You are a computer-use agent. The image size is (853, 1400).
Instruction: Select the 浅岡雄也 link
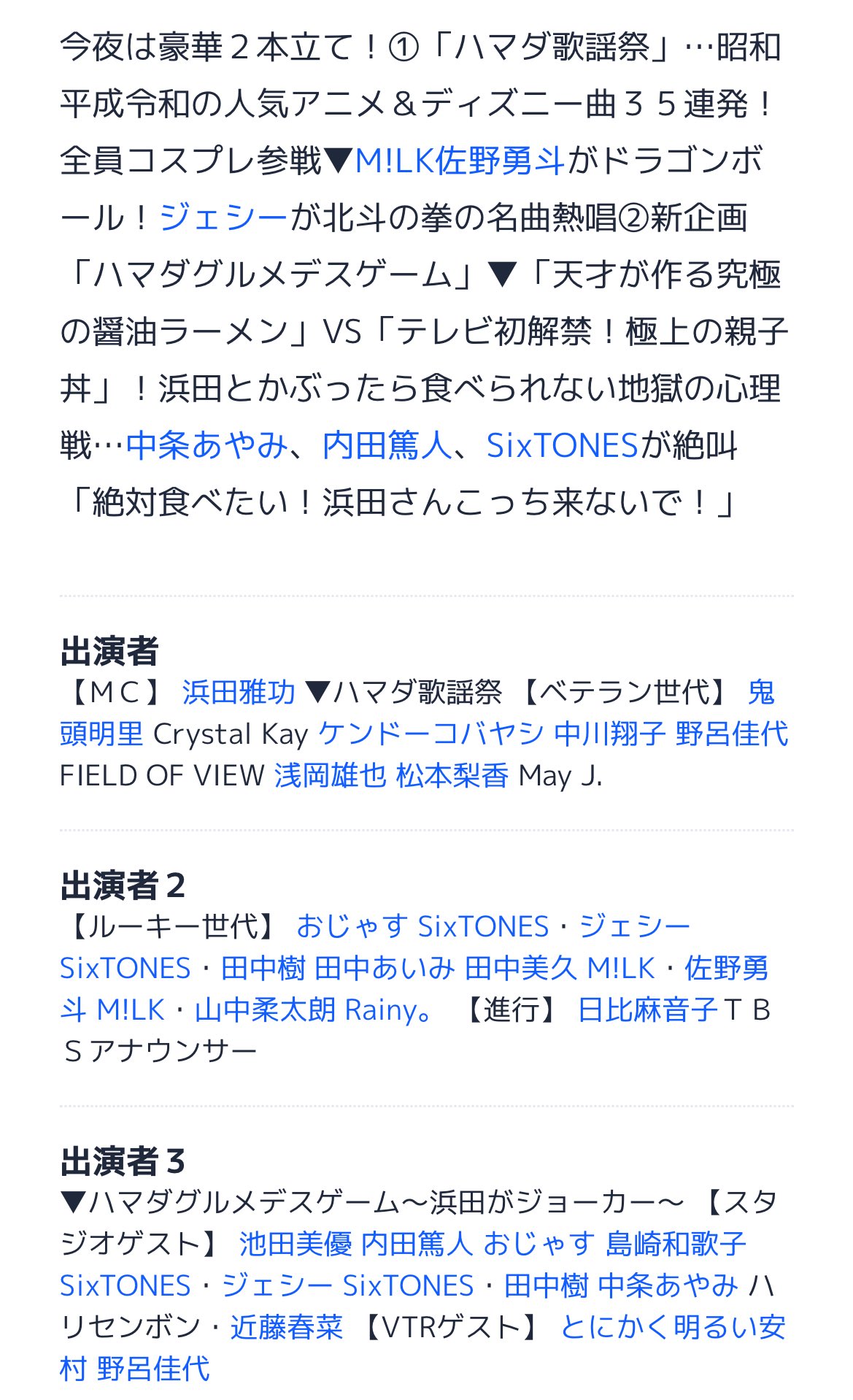(x=330, y=776)
